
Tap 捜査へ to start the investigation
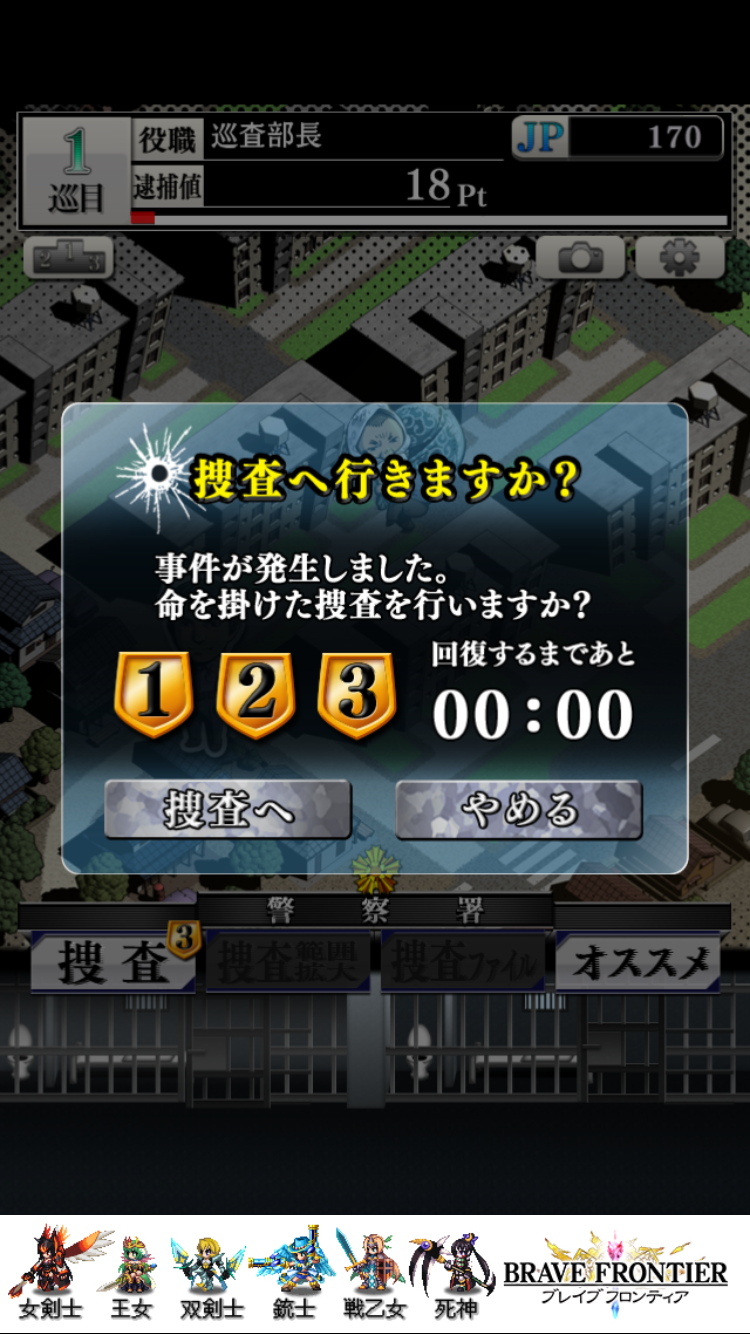(227, 809)
